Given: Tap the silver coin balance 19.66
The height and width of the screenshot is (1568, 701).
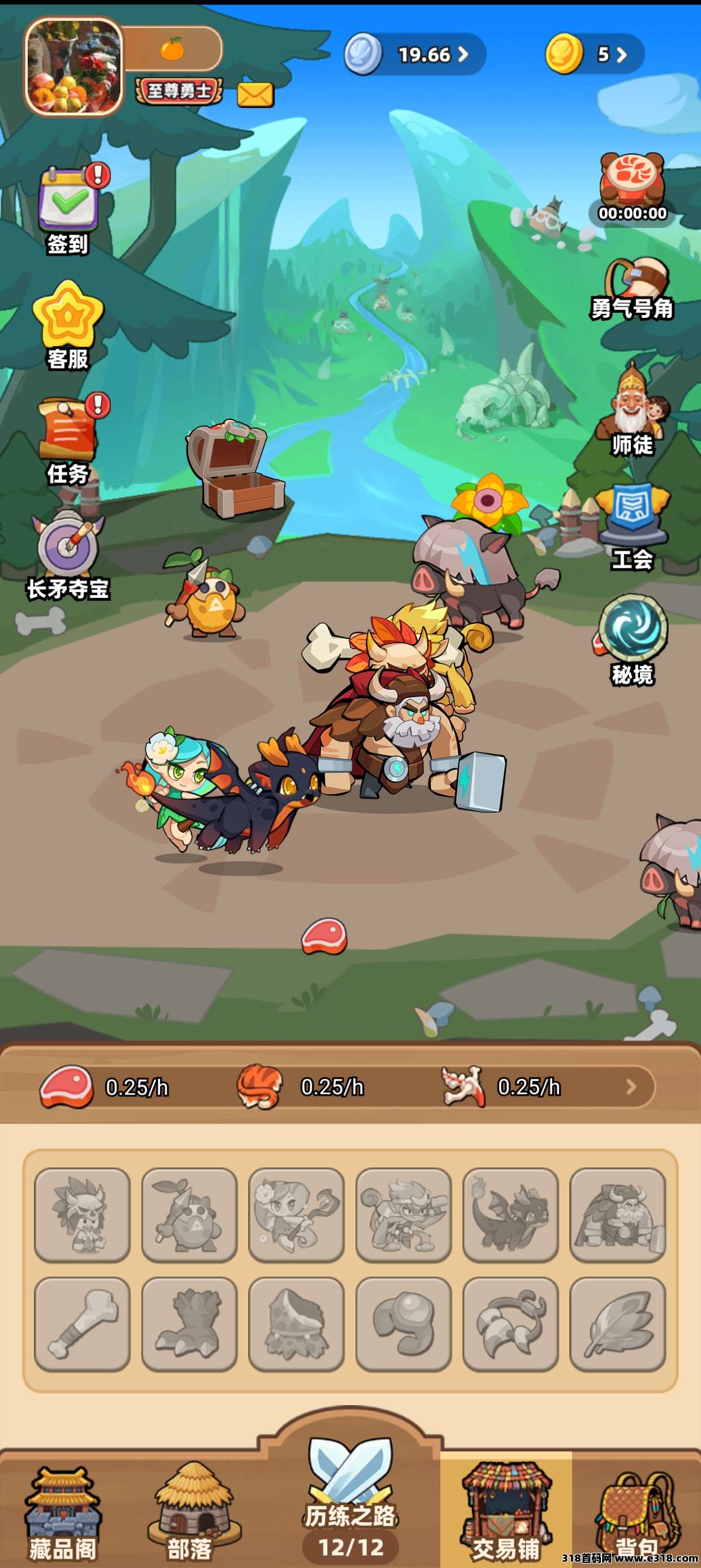Looking at the screenshot, I should 415,55.
